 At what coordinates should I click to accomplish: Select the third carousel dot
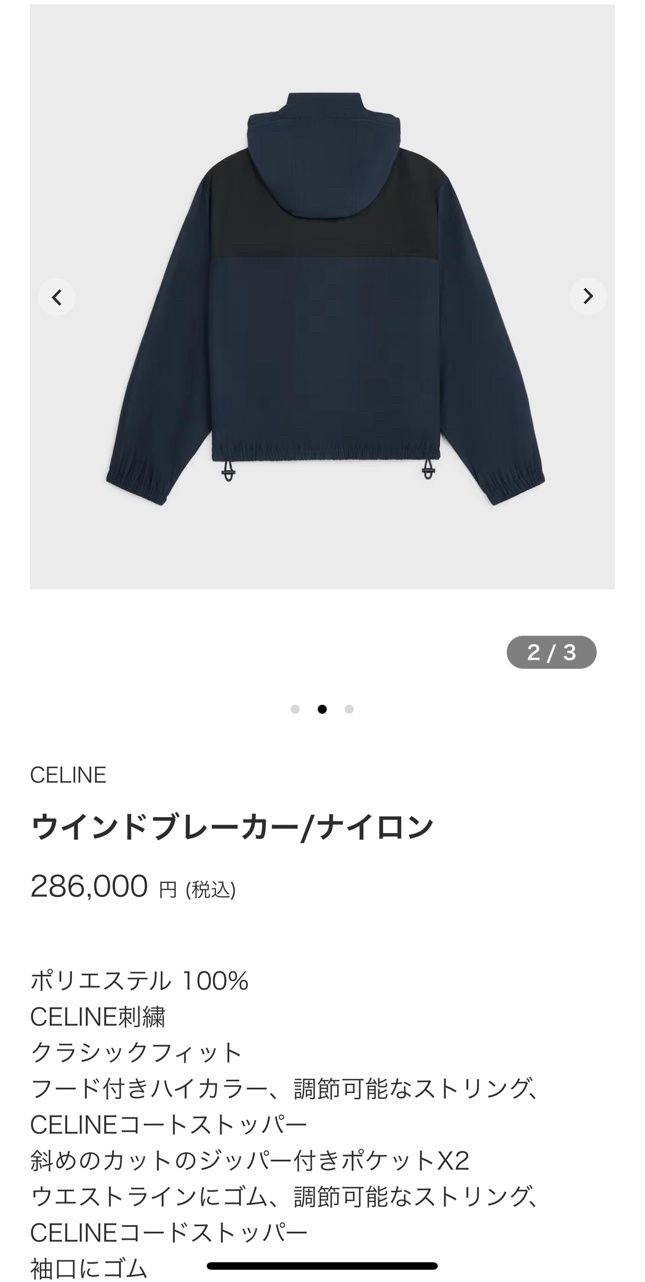[x=349, y=709]
